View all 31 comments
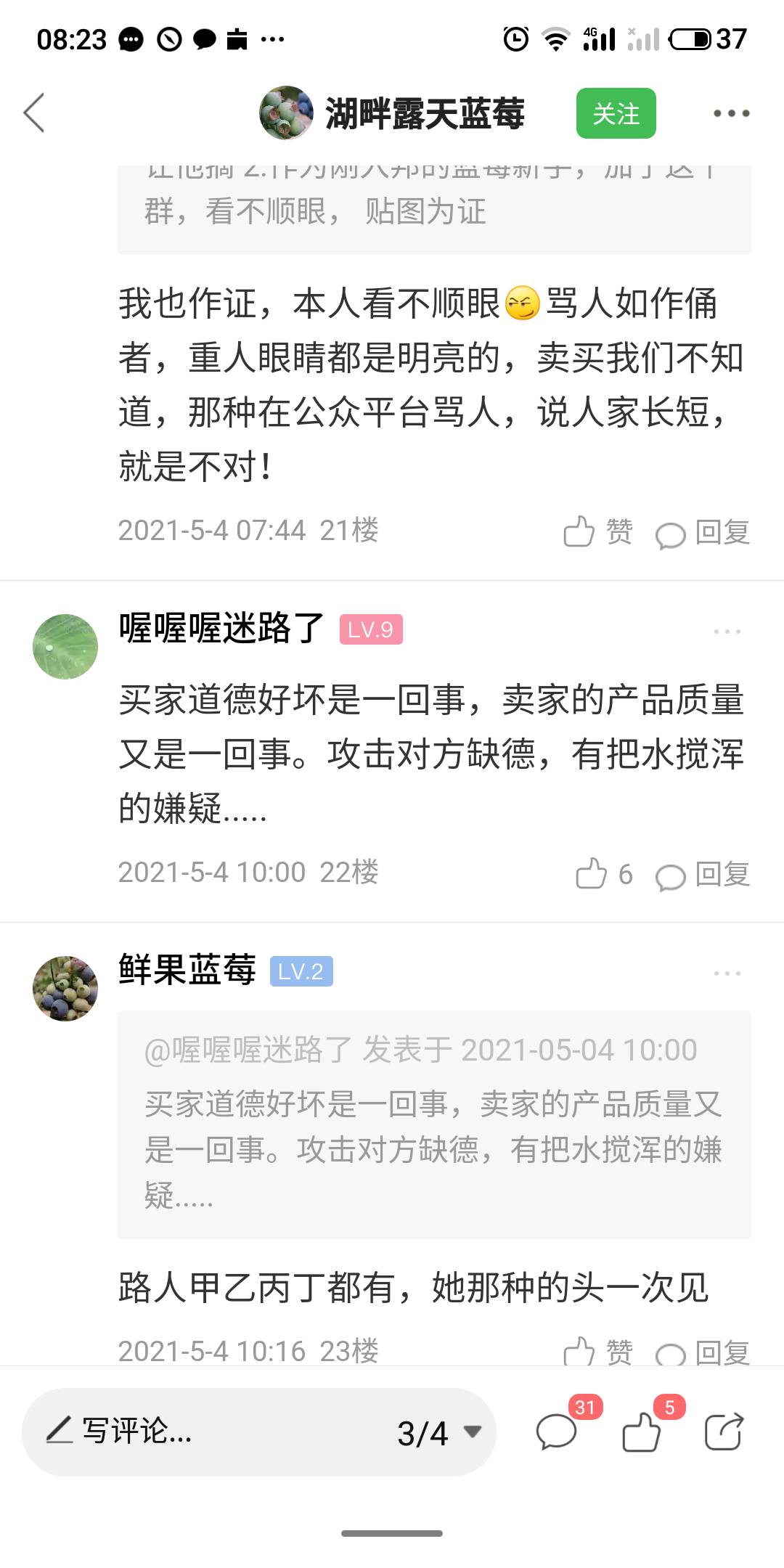 [558, 1432]
